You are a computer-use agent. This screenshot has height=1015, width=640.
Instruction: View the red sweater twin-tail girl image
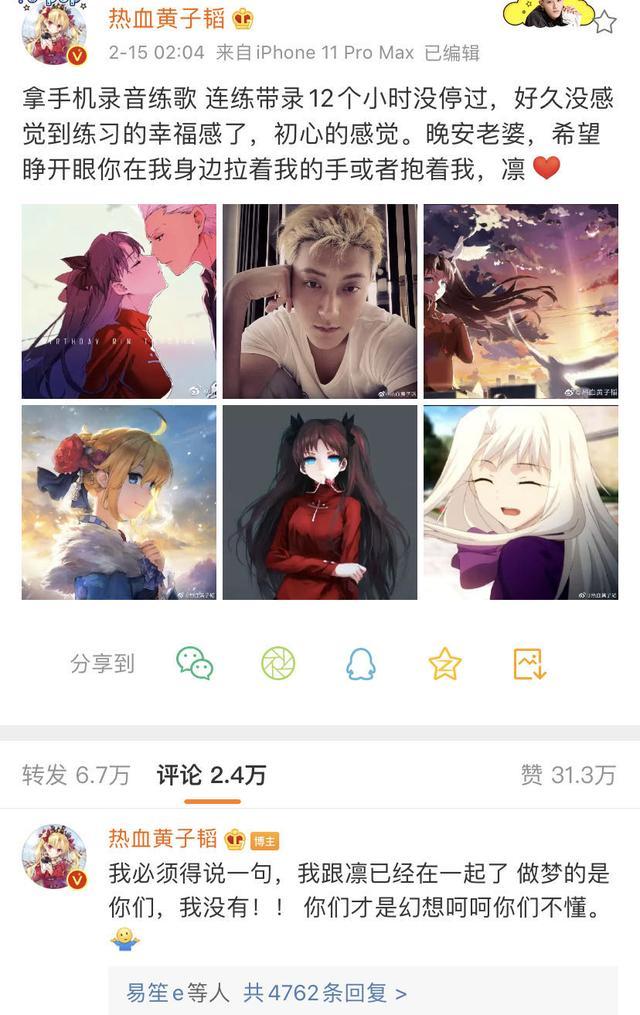tap(320, 502)
